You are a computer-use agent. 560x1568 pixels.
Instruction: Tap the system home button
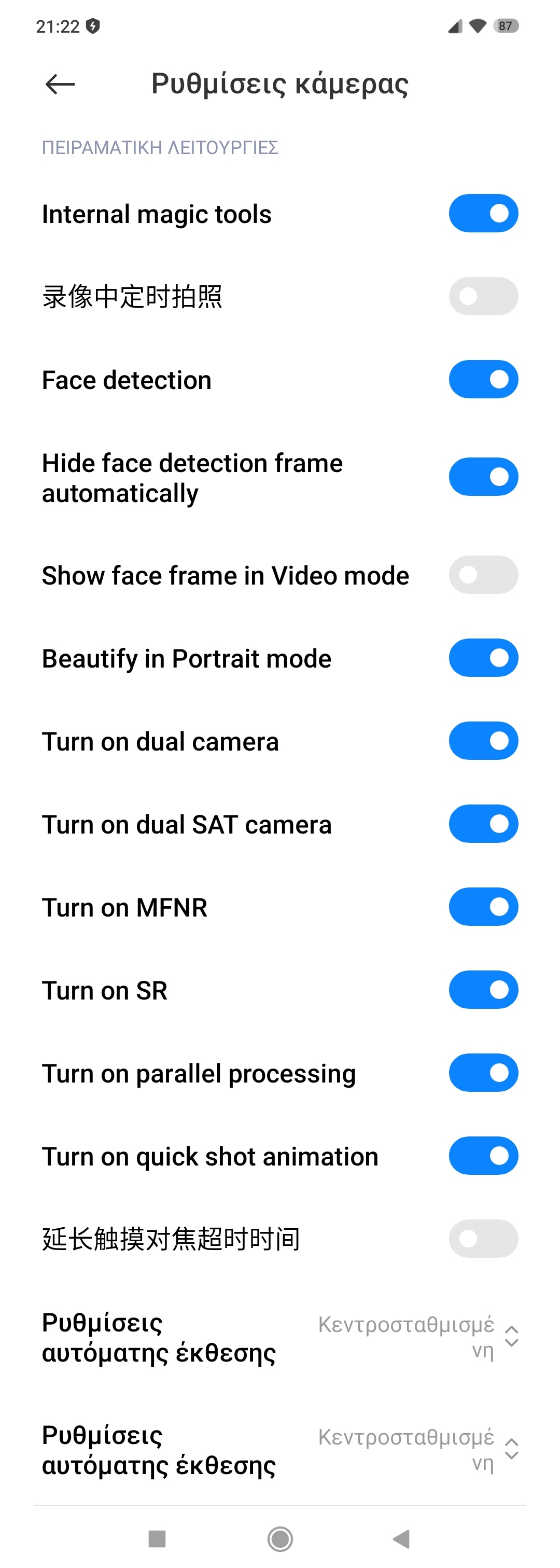pos(280,1539)
